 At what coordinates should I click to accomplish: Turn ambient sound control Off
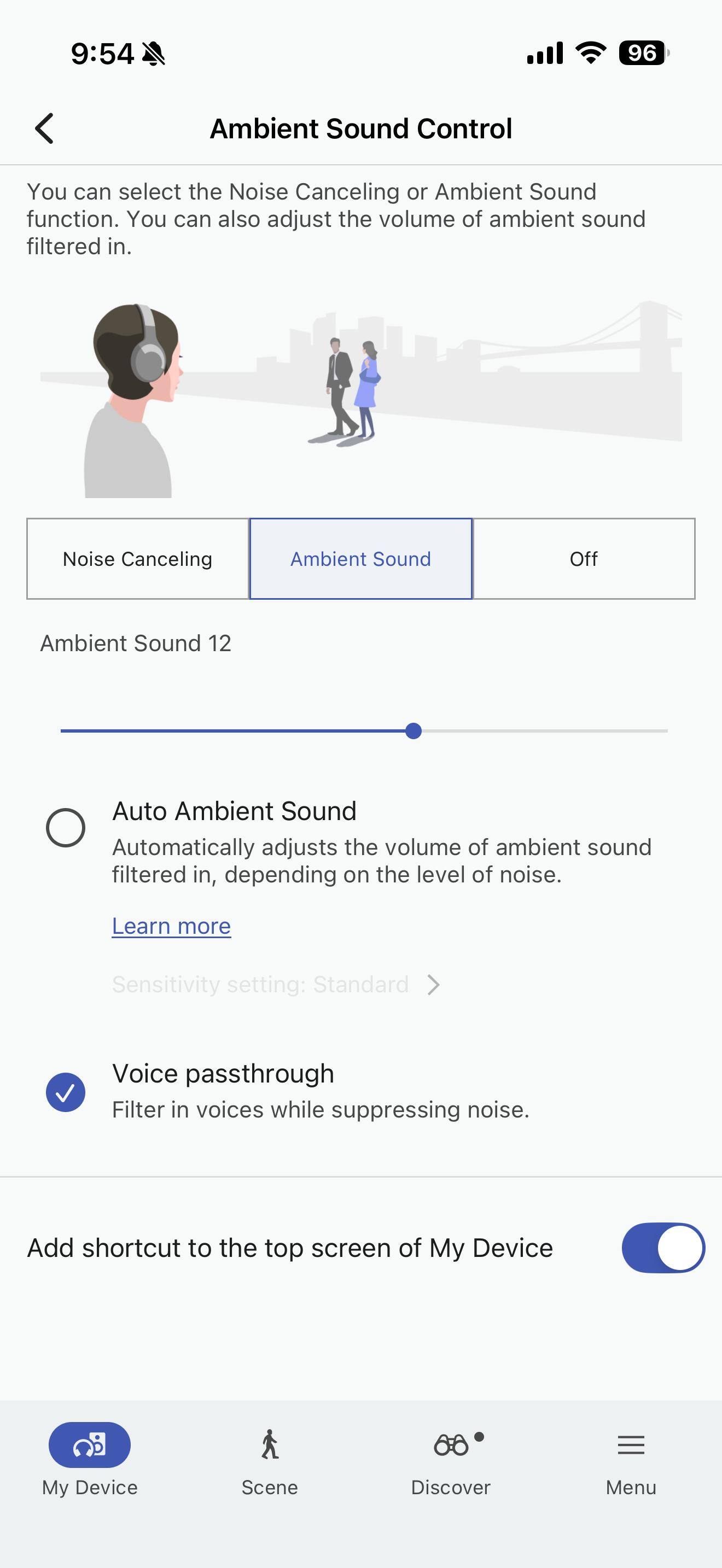583,559
